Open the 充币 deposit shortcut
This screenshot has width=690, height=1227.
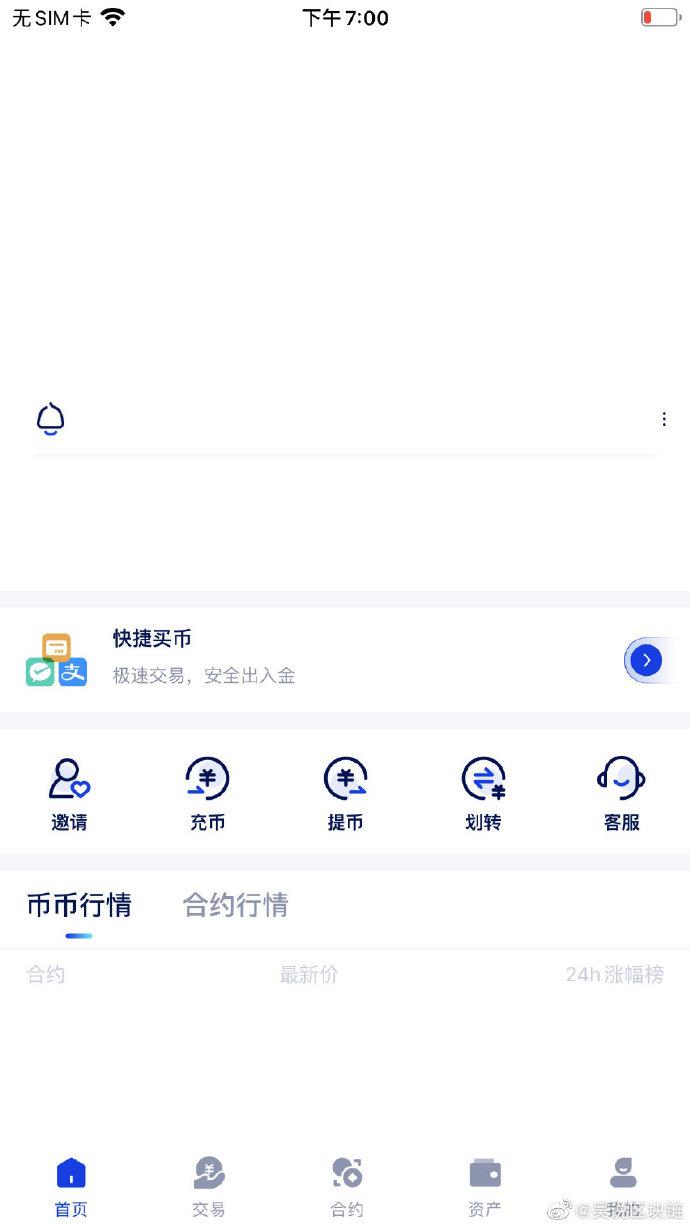click(207, 795)
